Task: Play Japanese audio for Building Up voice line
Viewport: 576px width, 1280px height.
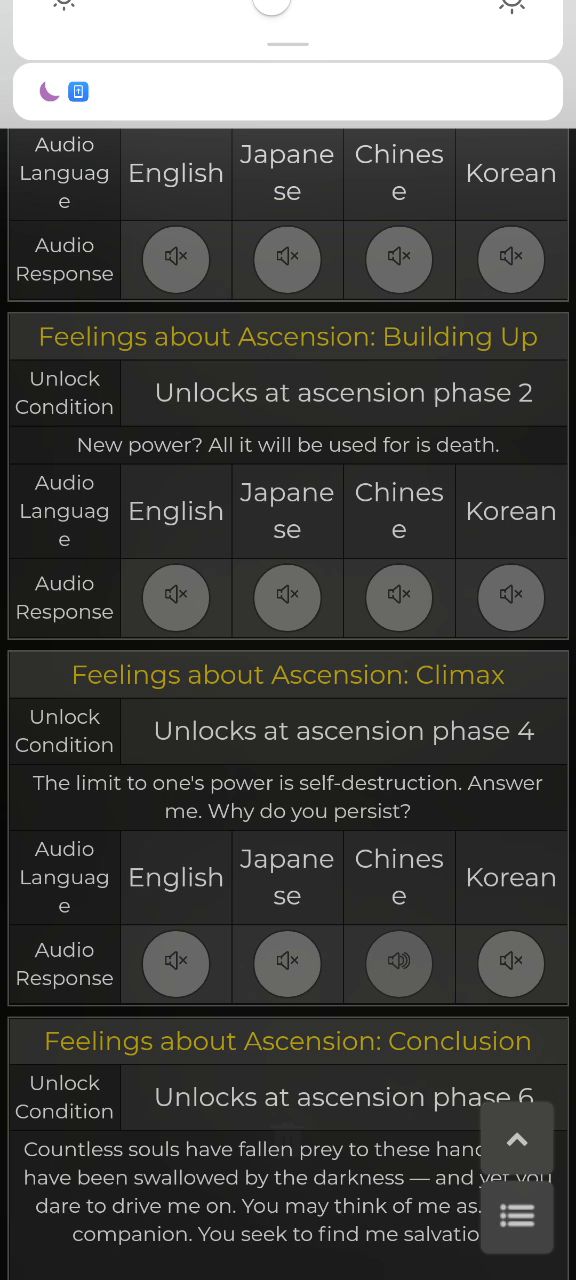Action: point(287,598)
